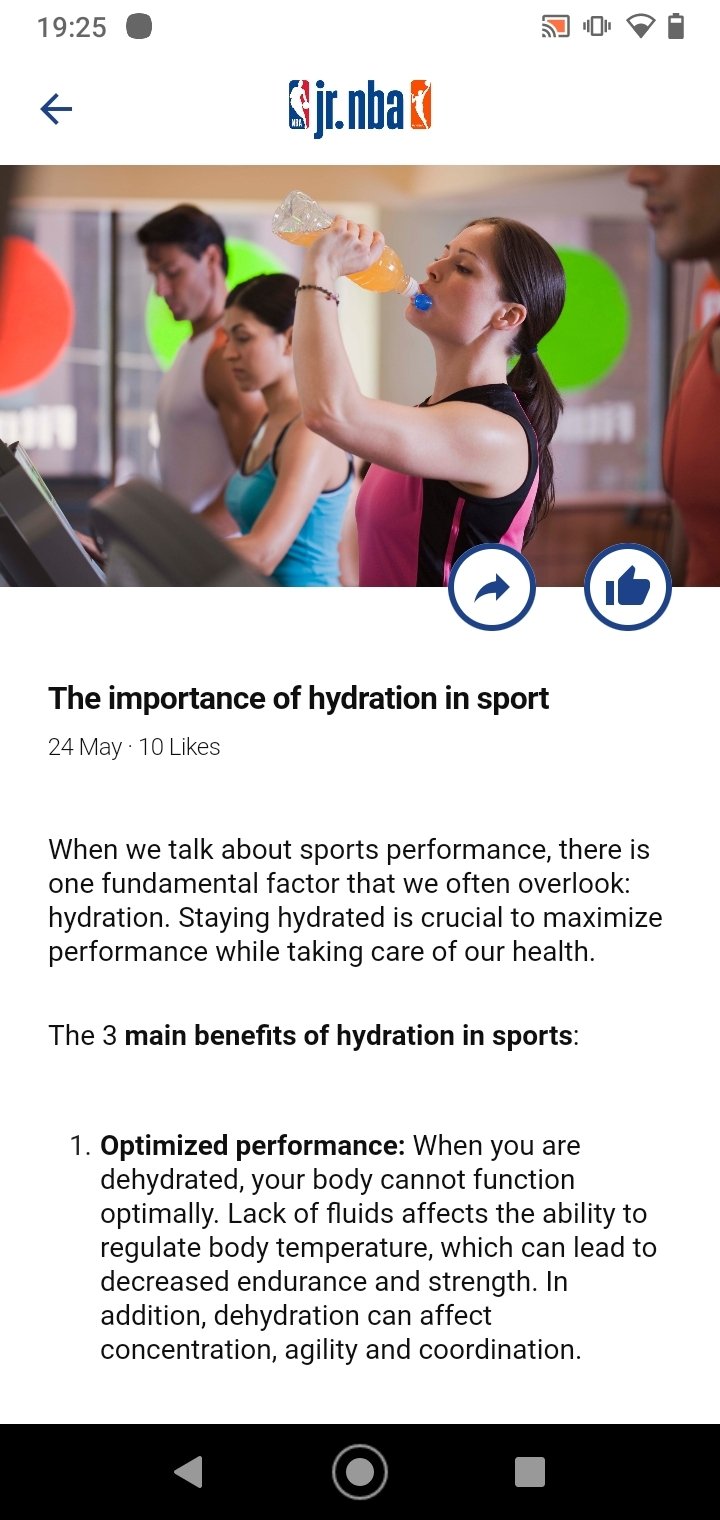Tap the system home button
Image resolution: width=720 pixels, height=1520 pixels.
click(x=360, y=1471)
